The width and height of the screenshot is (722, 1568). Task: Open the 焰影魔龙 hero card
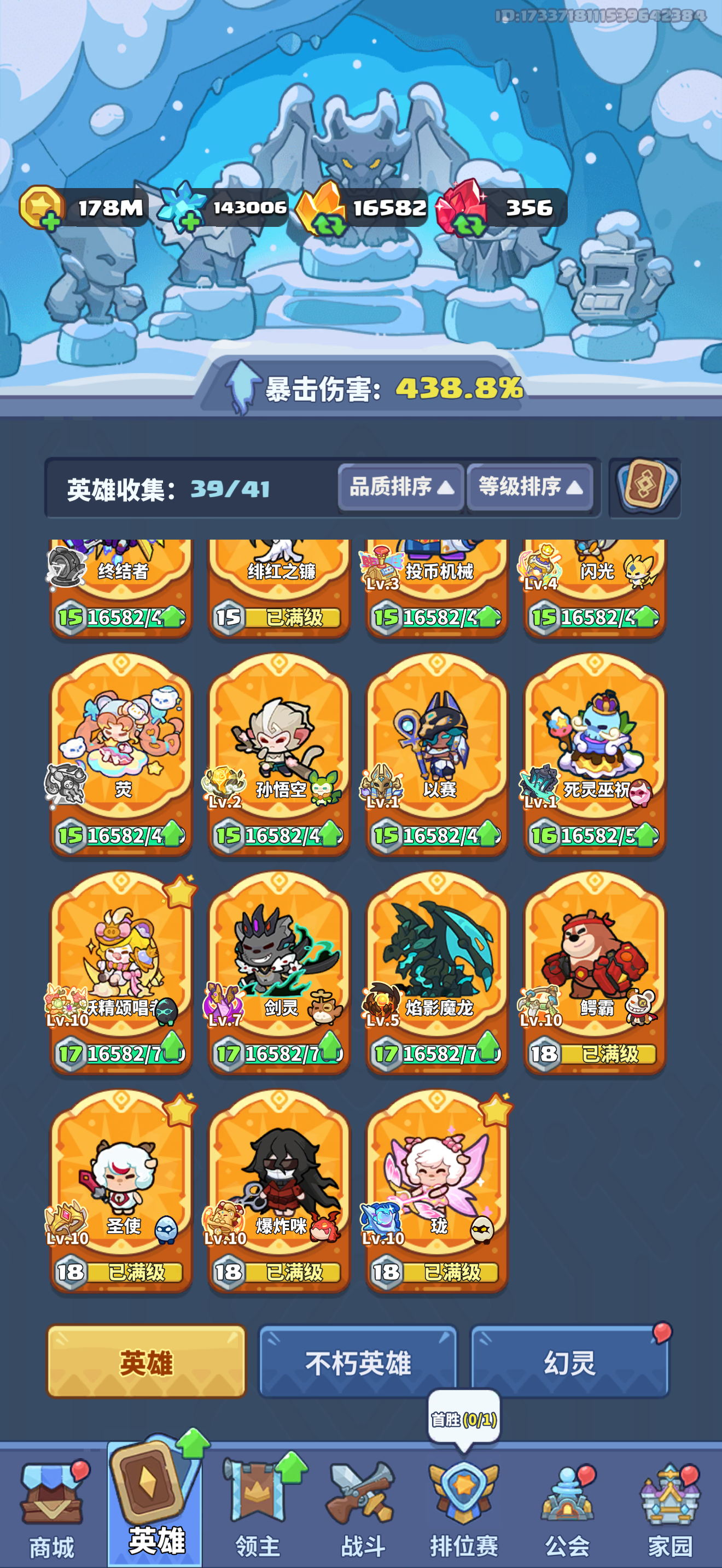click(x=436, y=973)
